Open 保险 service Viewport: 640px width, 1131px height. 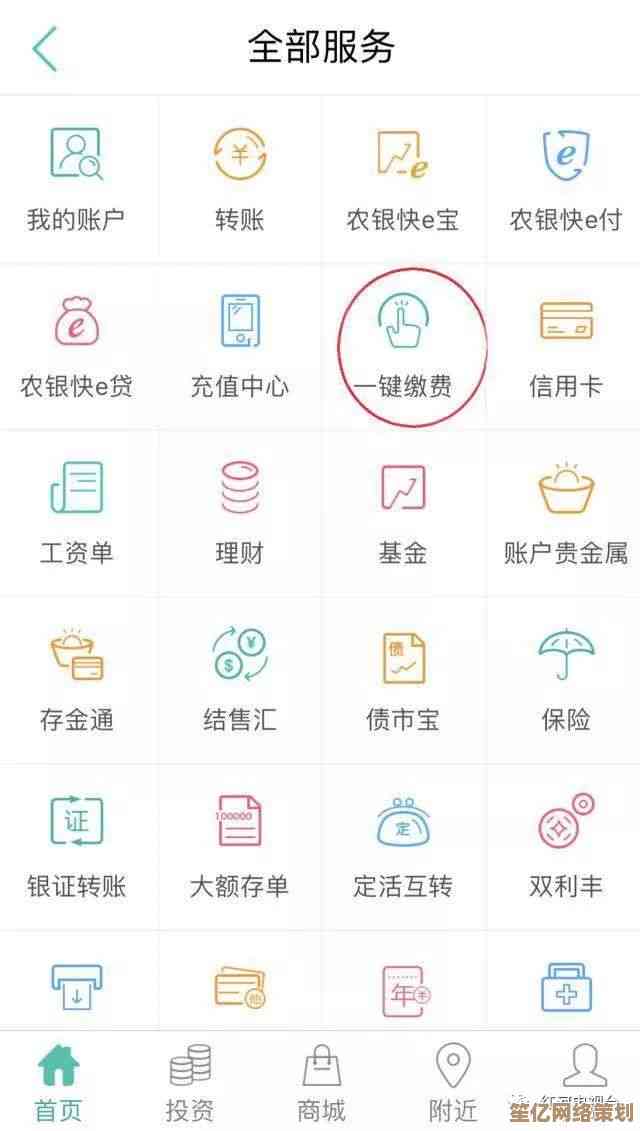565,679
